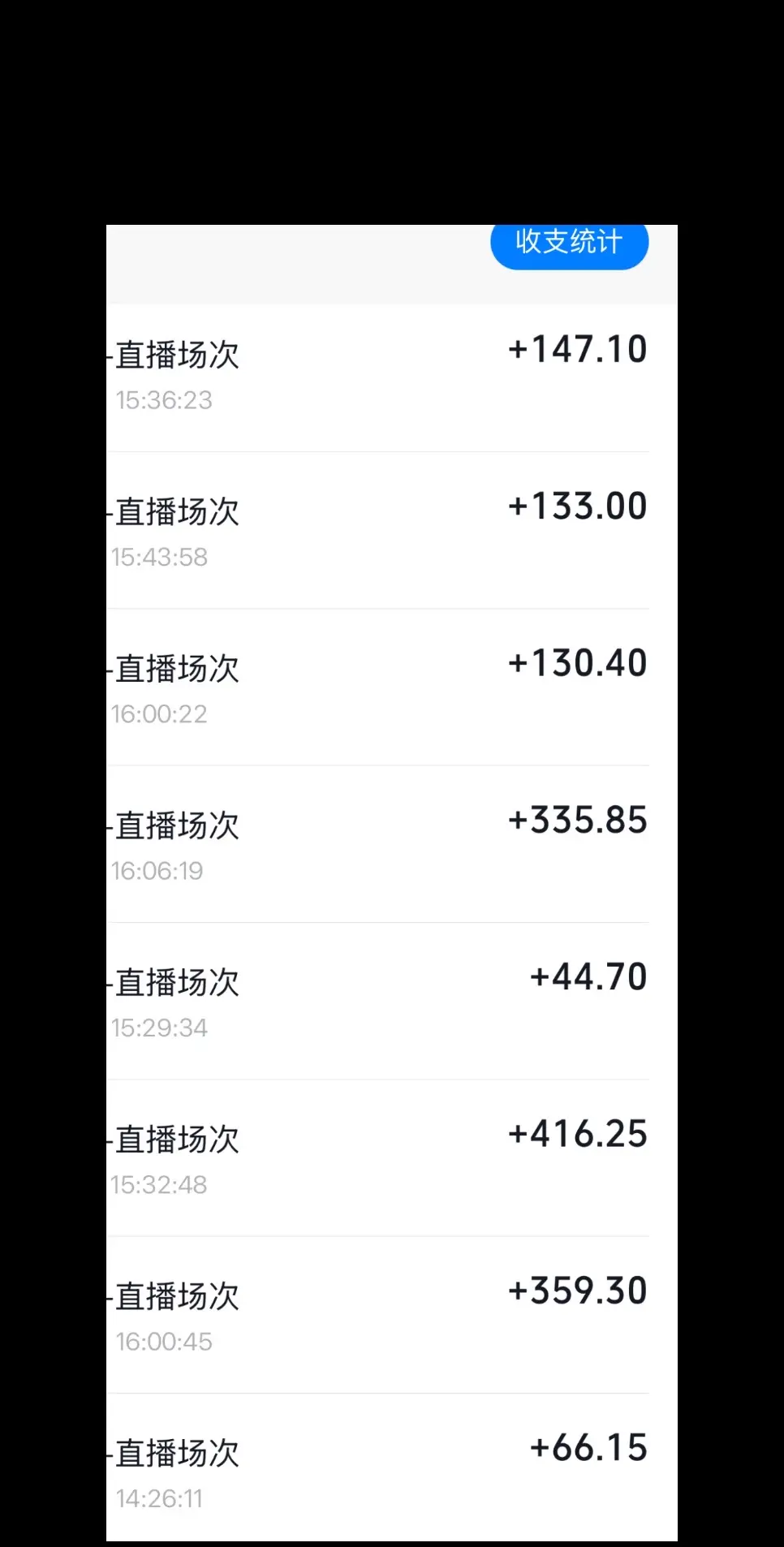Screen dimensions: 784x1547
Task: Tap the 15:36:23 timestamp
Action: click(164, 399)
